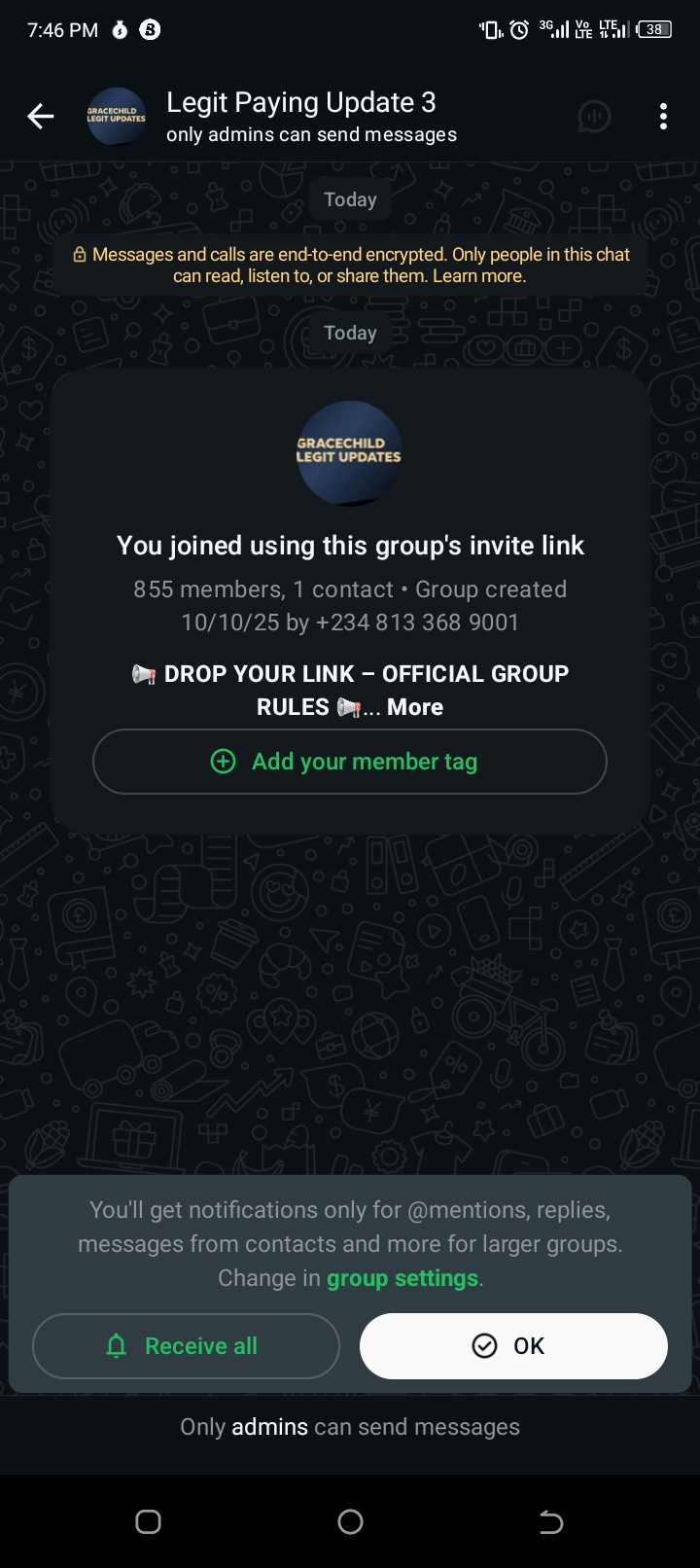The width and height of the screenshot is (700, 1568).
Task: Open the group settings link
Action: (x=402, y=1278)
